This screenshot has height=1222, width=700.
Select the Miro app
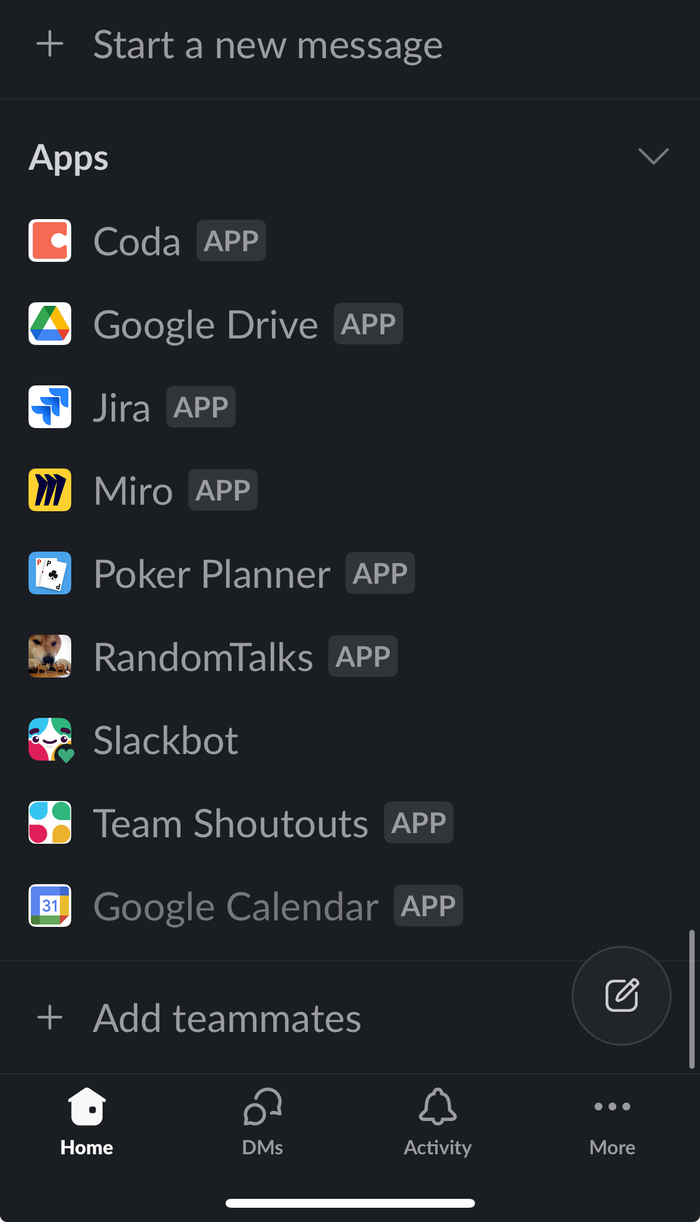(x=133, y=491)
